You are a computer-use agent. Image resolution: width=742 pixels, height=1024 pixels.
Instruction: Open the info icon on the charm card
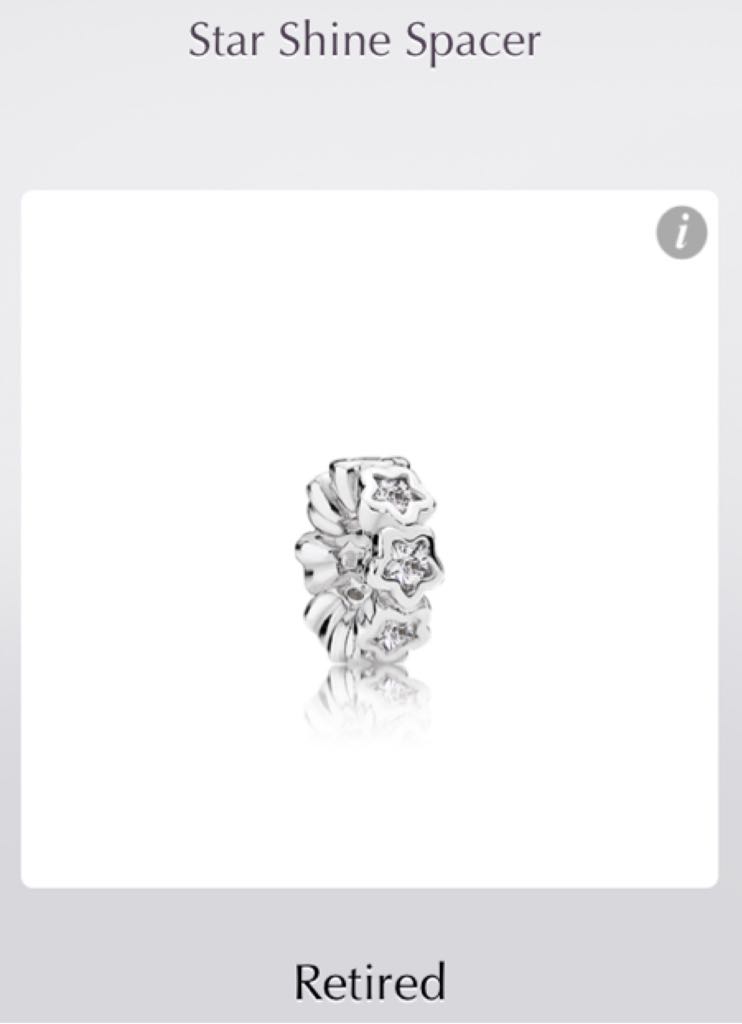click(x=681, y=234)
